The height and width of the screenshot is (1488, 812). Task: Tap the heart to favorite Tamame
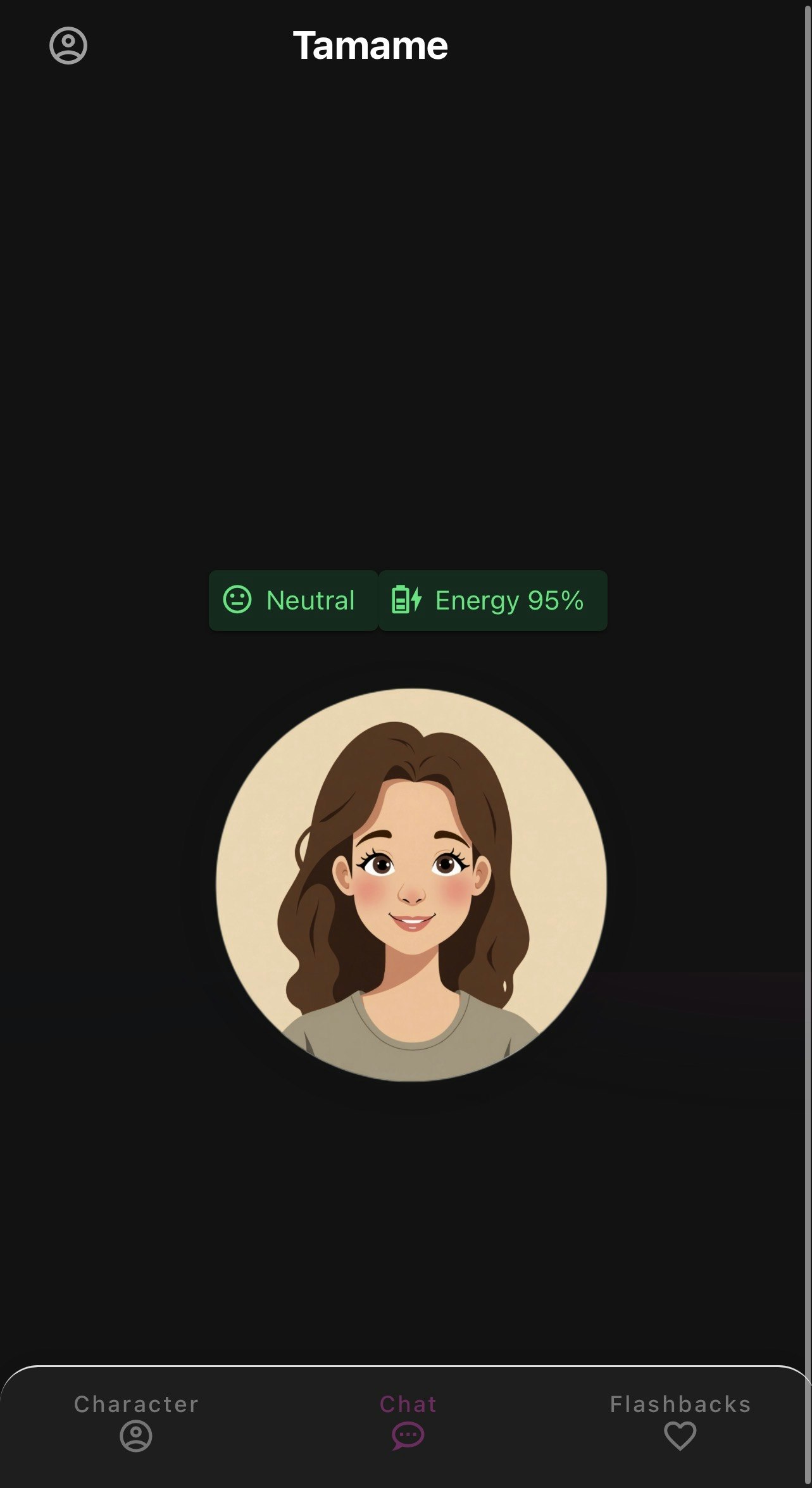[x=680, y=1435]
